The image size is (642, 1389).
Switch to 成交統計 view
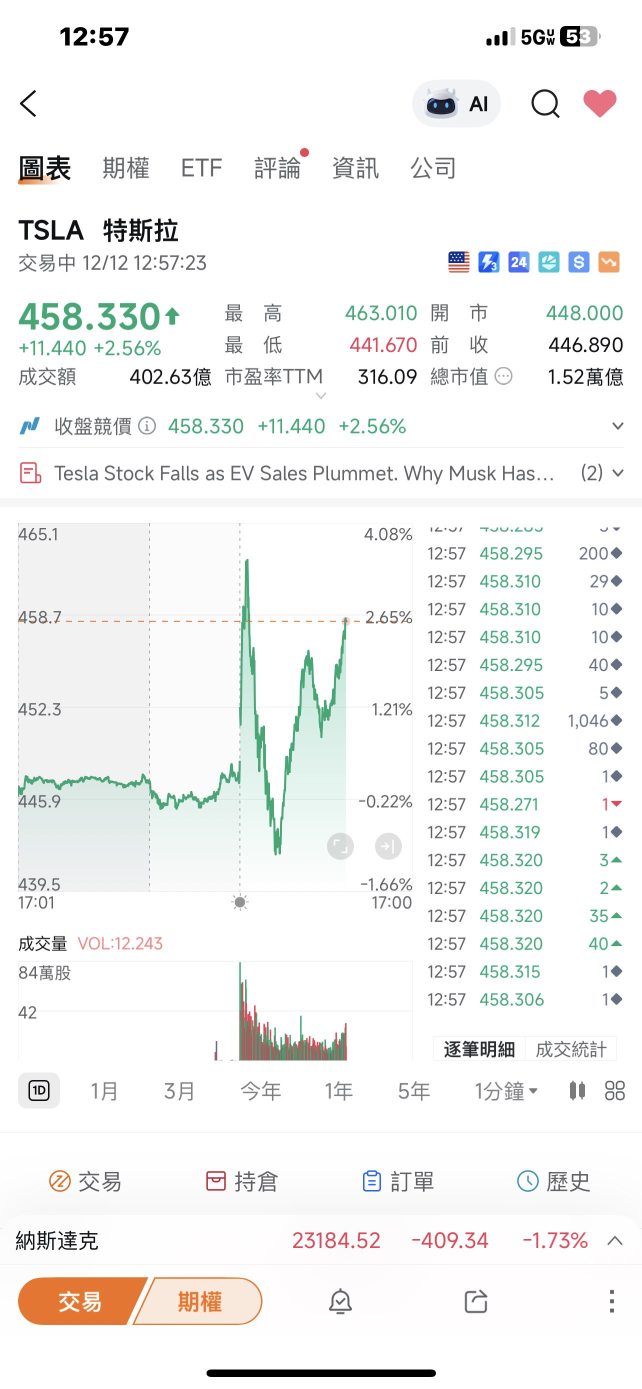click(x=571, y=1049)
